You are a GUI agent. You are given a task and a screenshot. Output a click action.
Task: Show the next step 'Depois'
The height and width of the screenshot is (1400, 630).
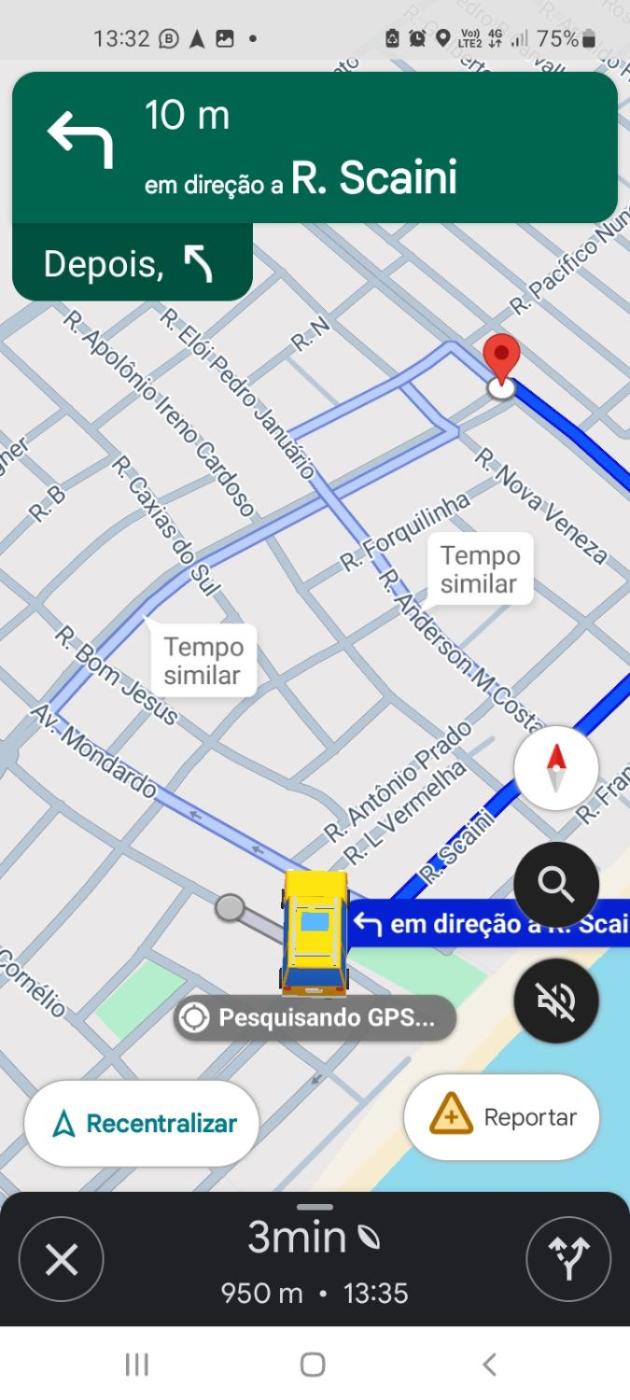(x=132, y=264)
